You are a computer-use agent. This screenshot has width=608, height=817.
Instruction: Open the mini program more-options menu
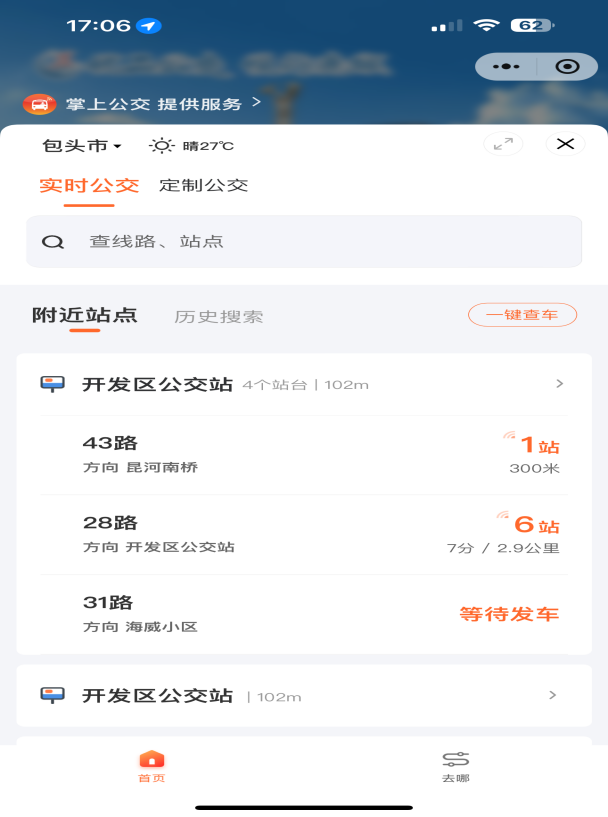(x=506, y=66)
